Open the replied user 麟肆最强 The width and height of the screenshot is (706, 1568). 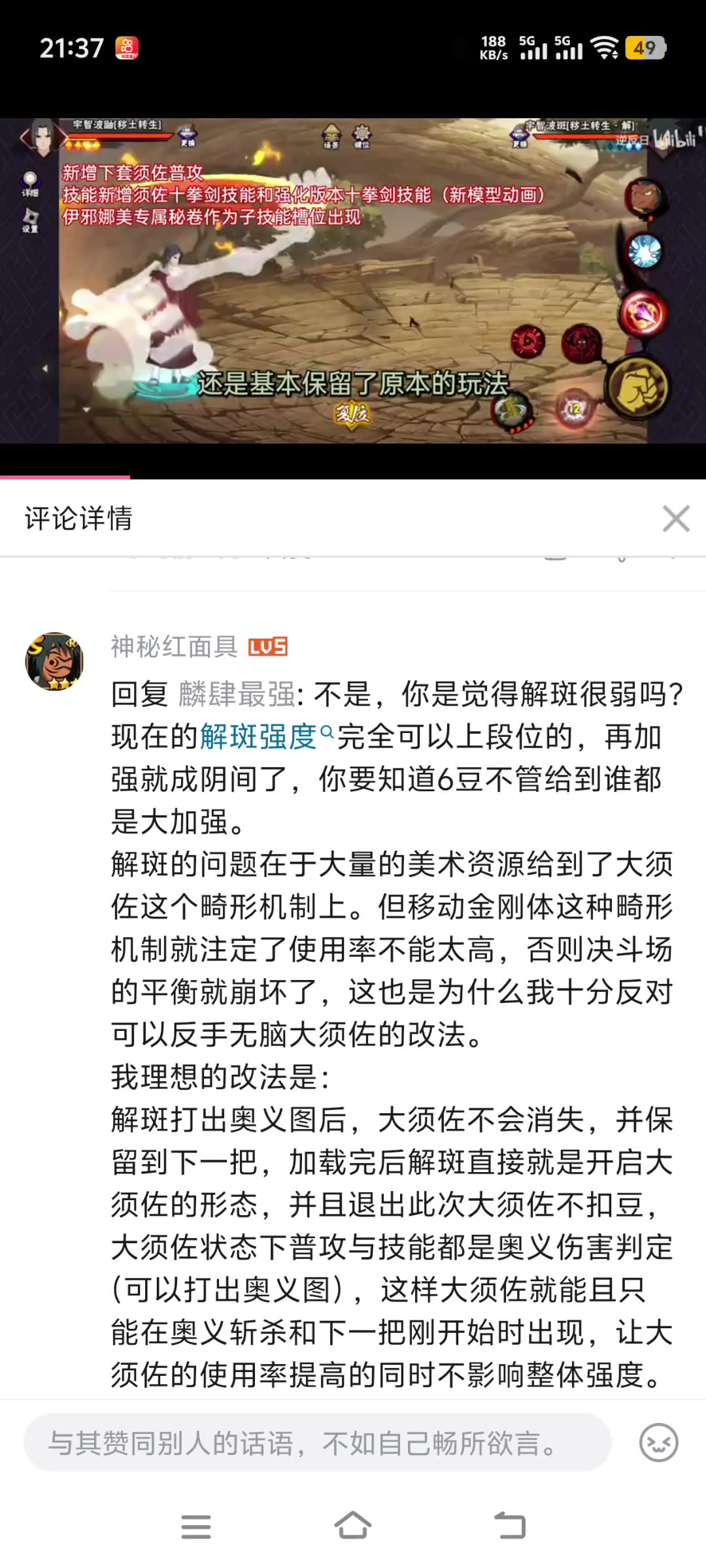click(x=237, y=694)
